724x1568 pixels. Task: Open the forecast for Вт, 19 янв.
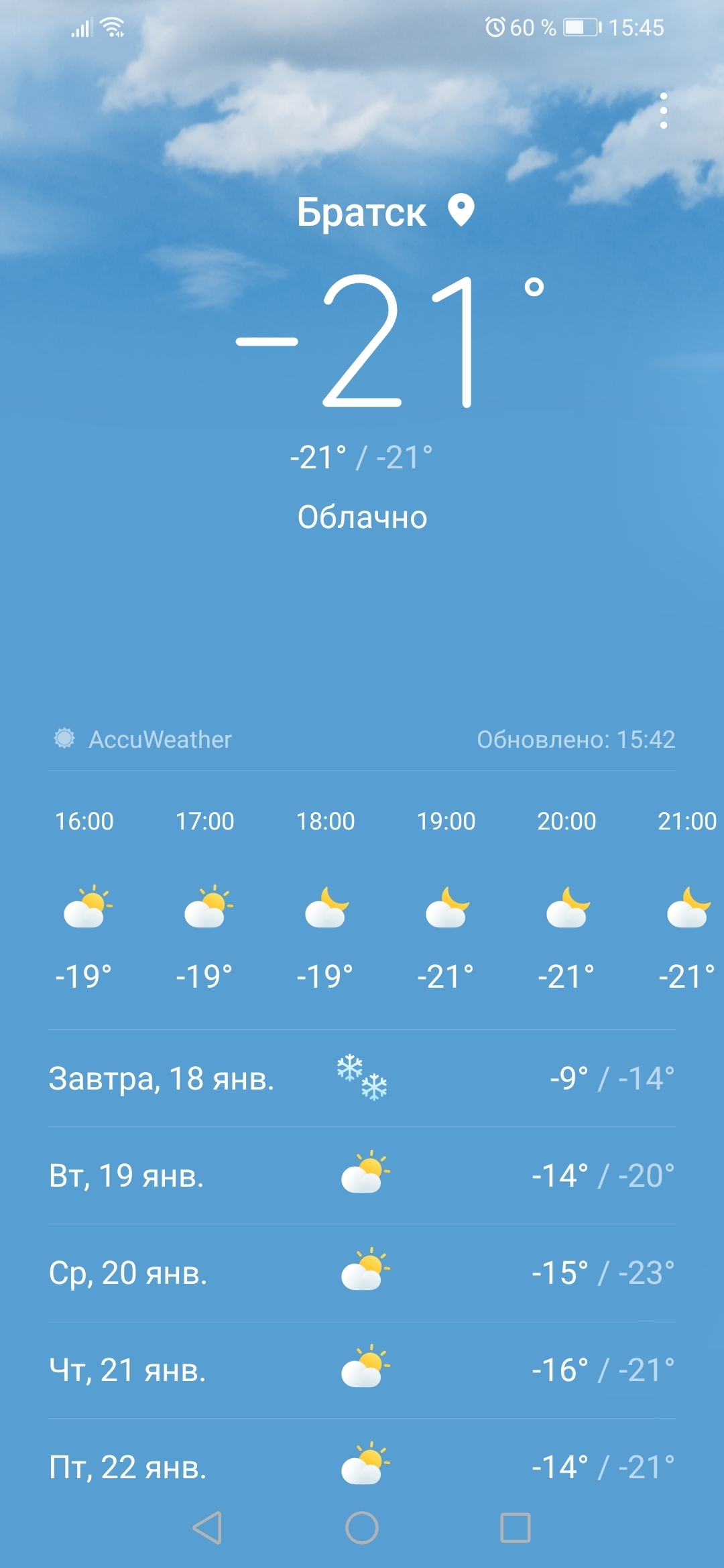point(362,1175)
